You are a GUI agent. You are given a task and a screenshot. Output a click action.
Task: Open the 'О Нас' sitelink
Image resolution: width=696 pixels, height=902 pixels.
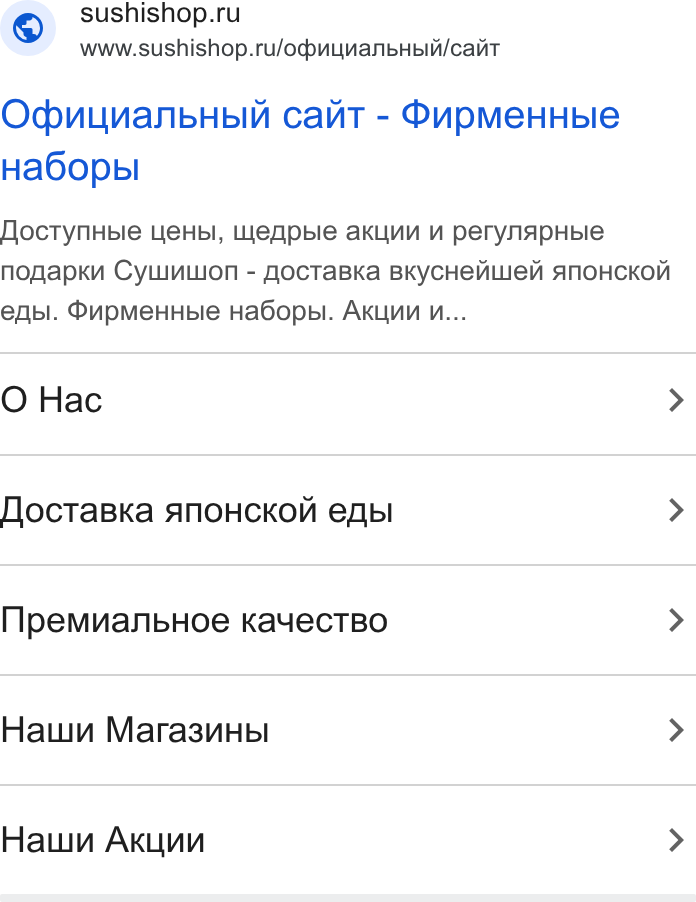[x=348, y=400]
